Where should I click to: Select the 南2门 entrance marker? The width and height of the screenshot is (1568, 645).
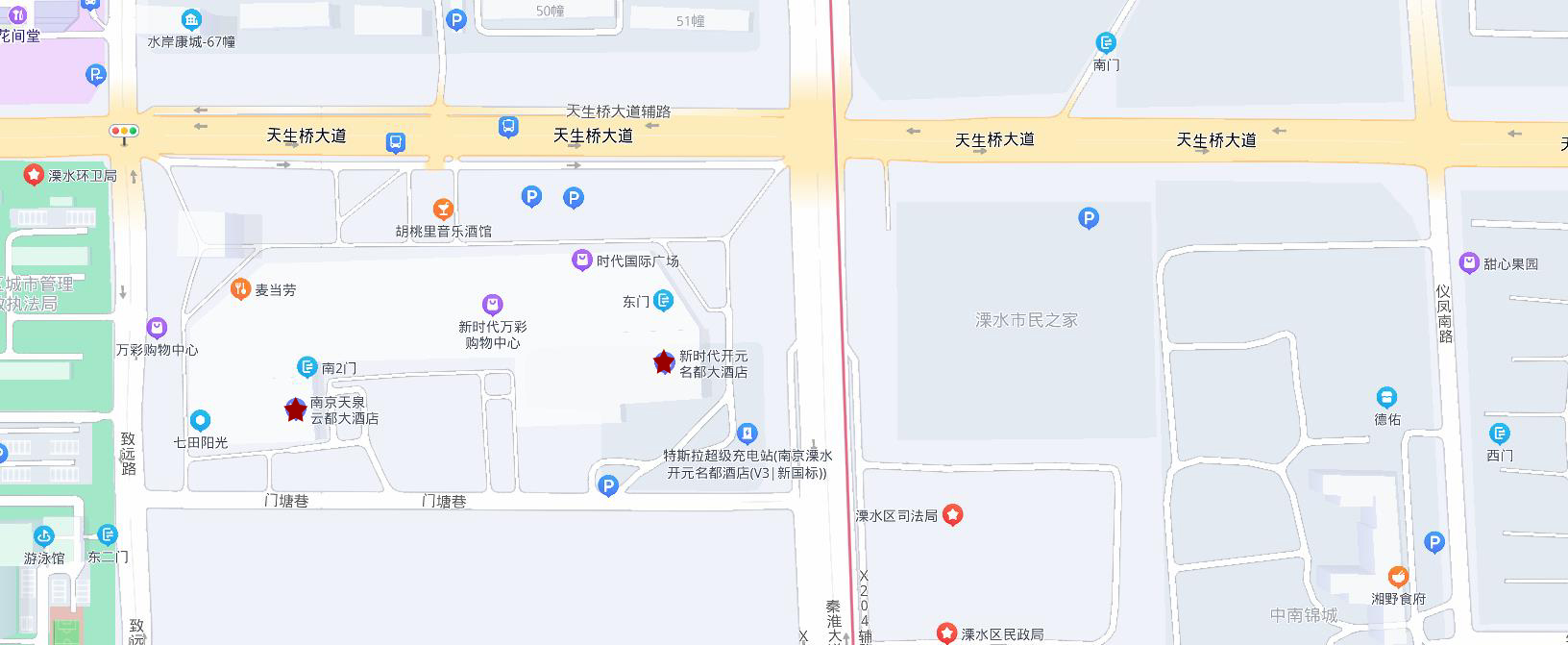tap(306, 367)
